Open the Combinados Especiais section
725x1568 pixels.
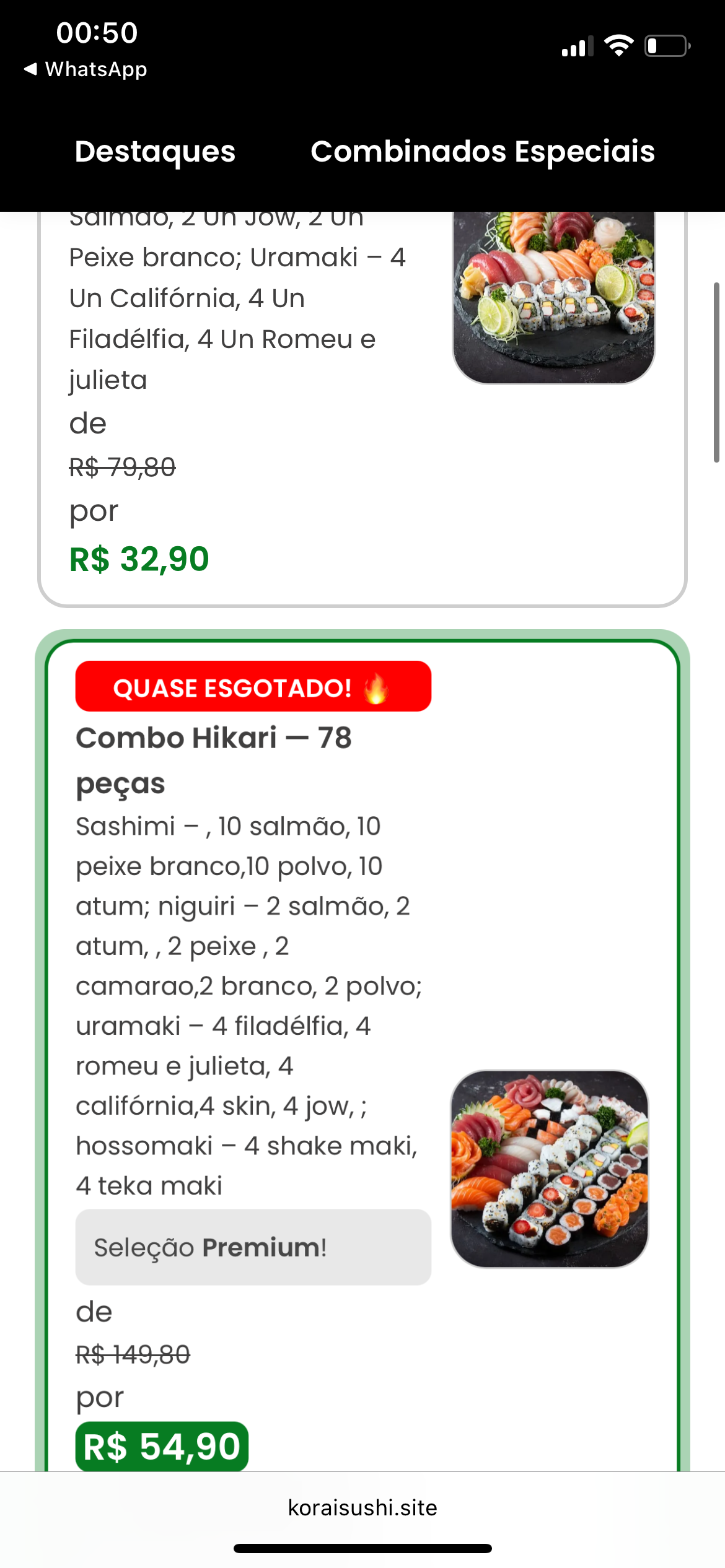(x=482, y=152)
